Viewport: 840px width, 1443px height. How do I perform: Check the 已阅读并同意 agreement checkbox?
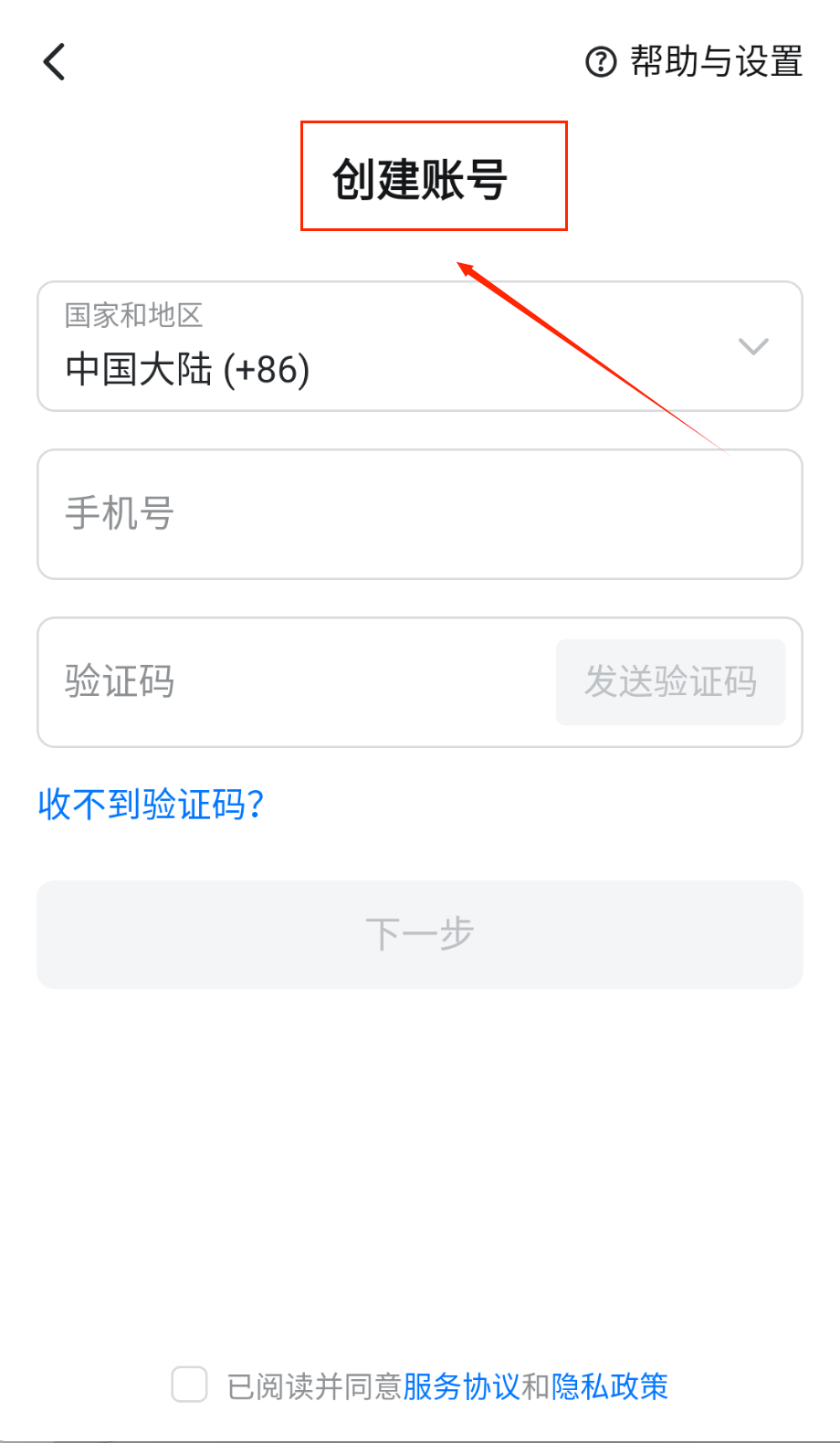(190, 1385)
